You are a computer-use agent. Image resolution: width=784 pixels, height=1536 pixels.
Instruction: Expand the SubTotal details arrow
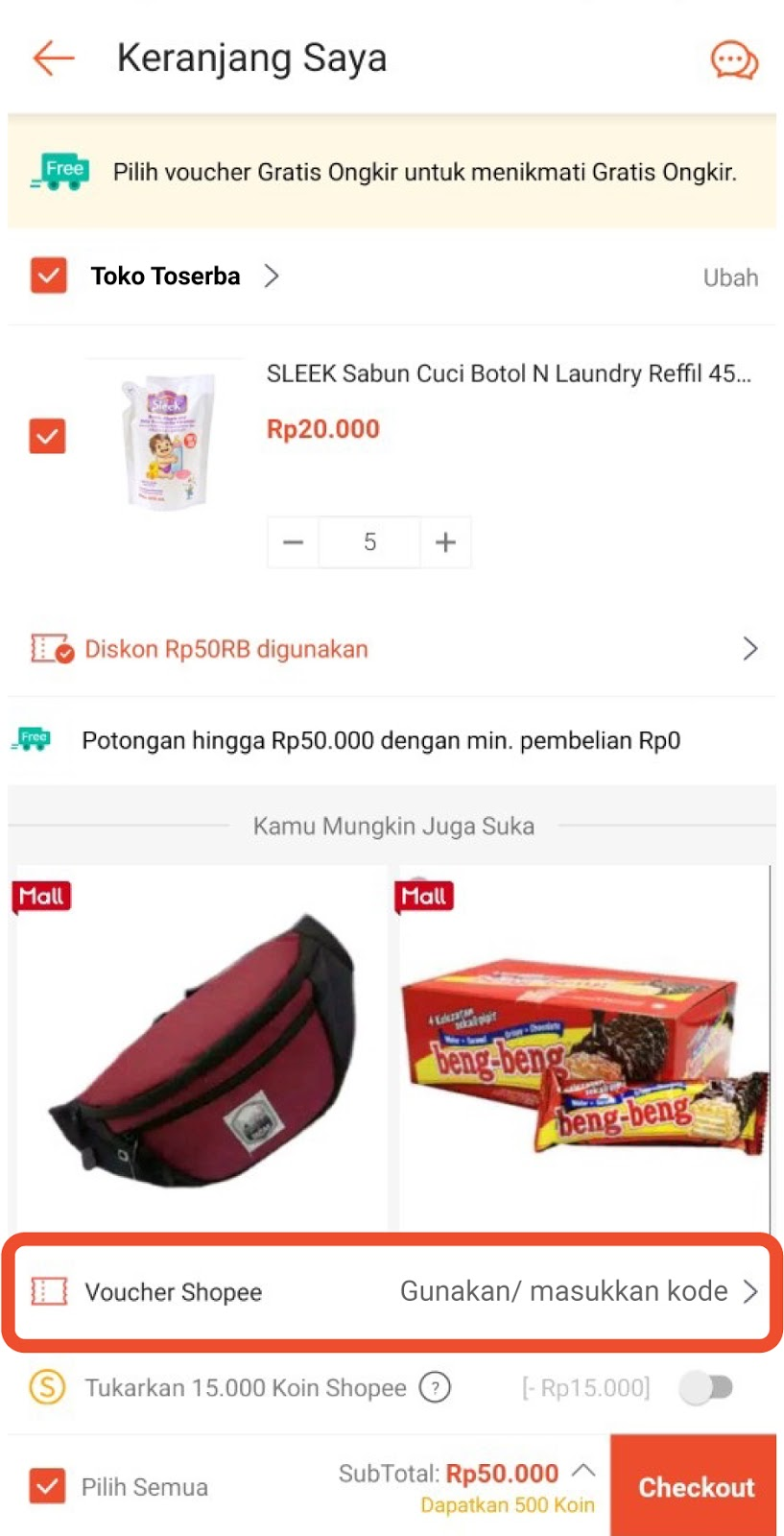583,1471
